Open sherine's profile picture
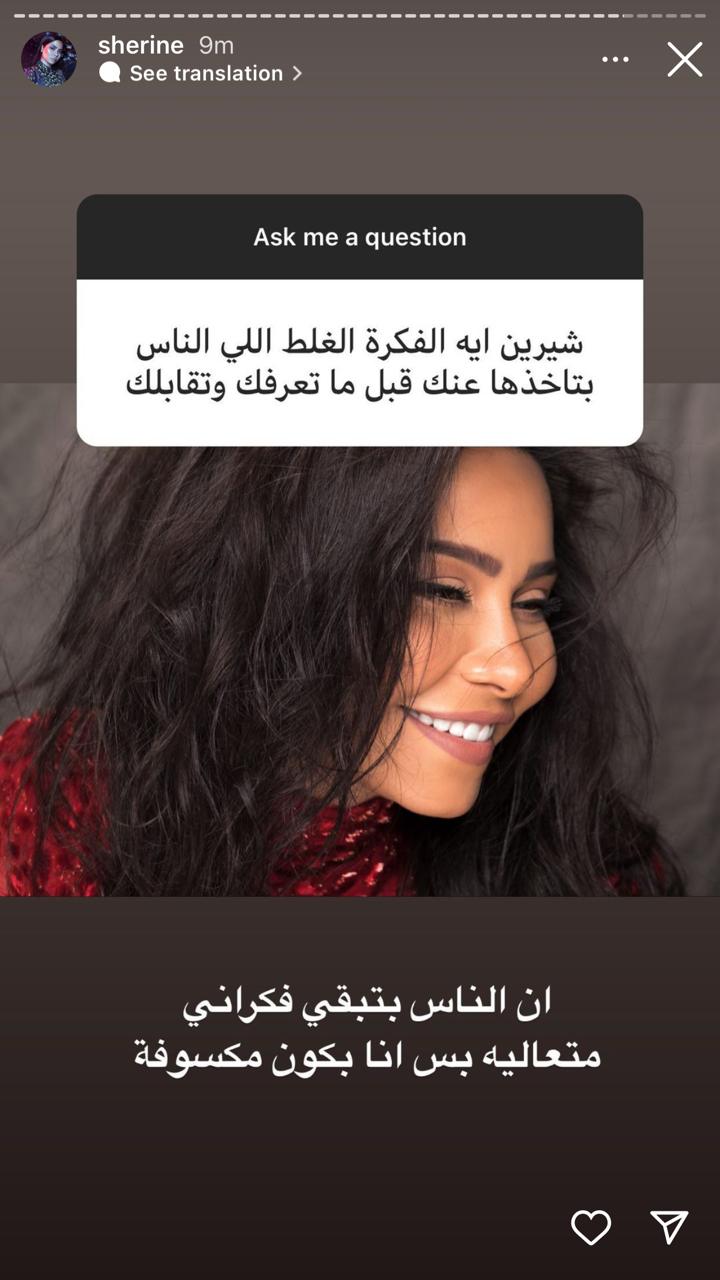 [49, 59]
